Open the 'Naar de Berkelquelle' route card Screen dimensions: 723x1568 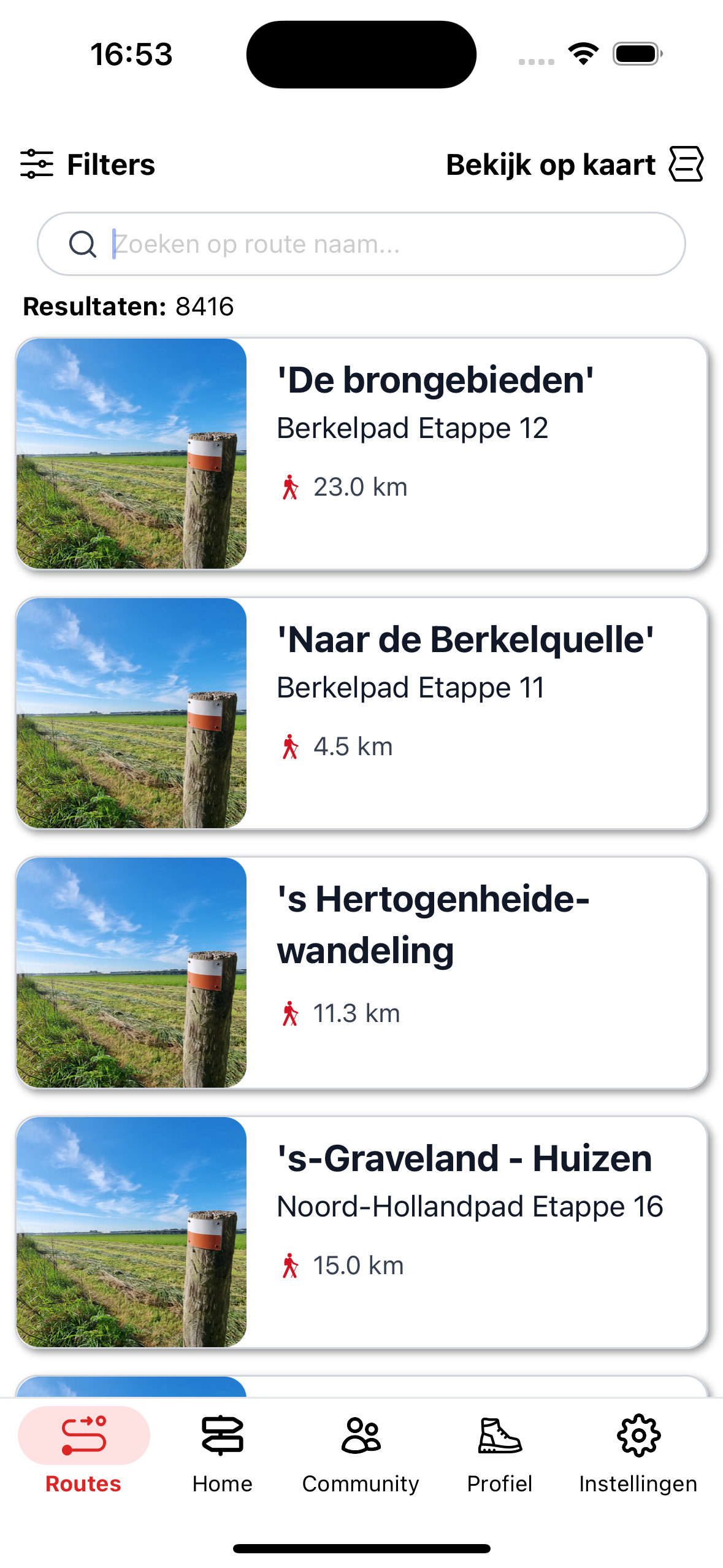(362, 713)
